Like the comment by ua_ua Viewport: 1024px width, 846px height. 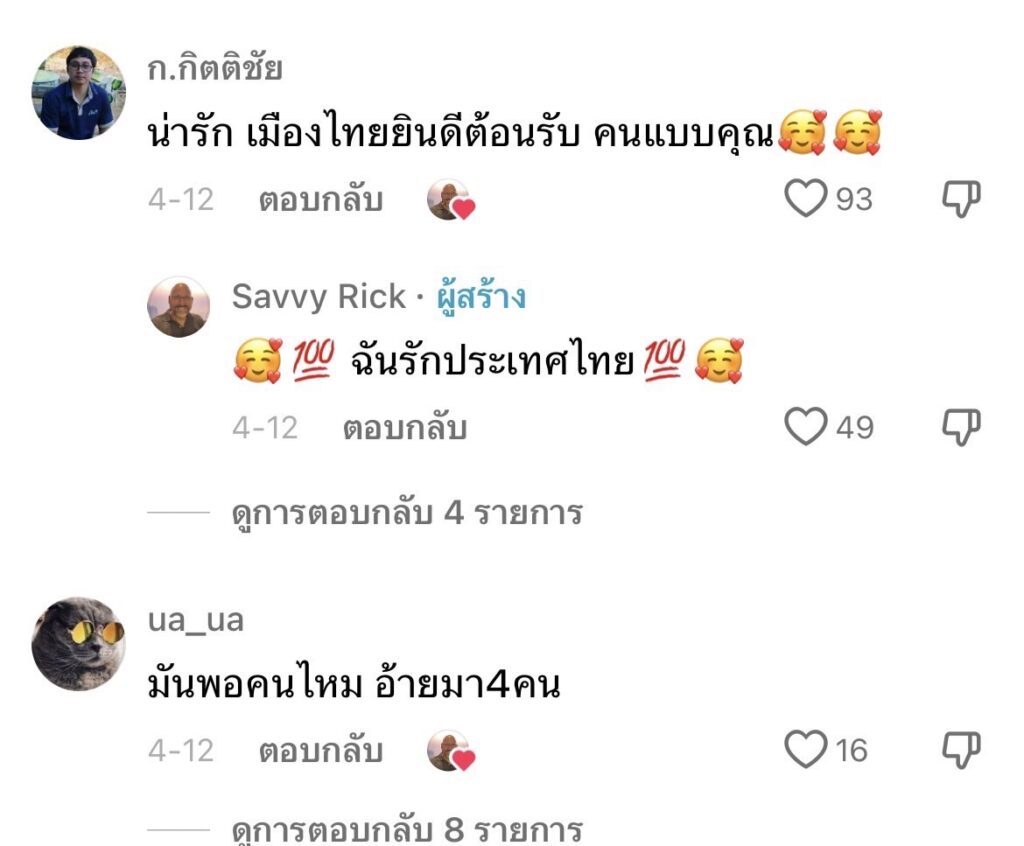point(805,750)
